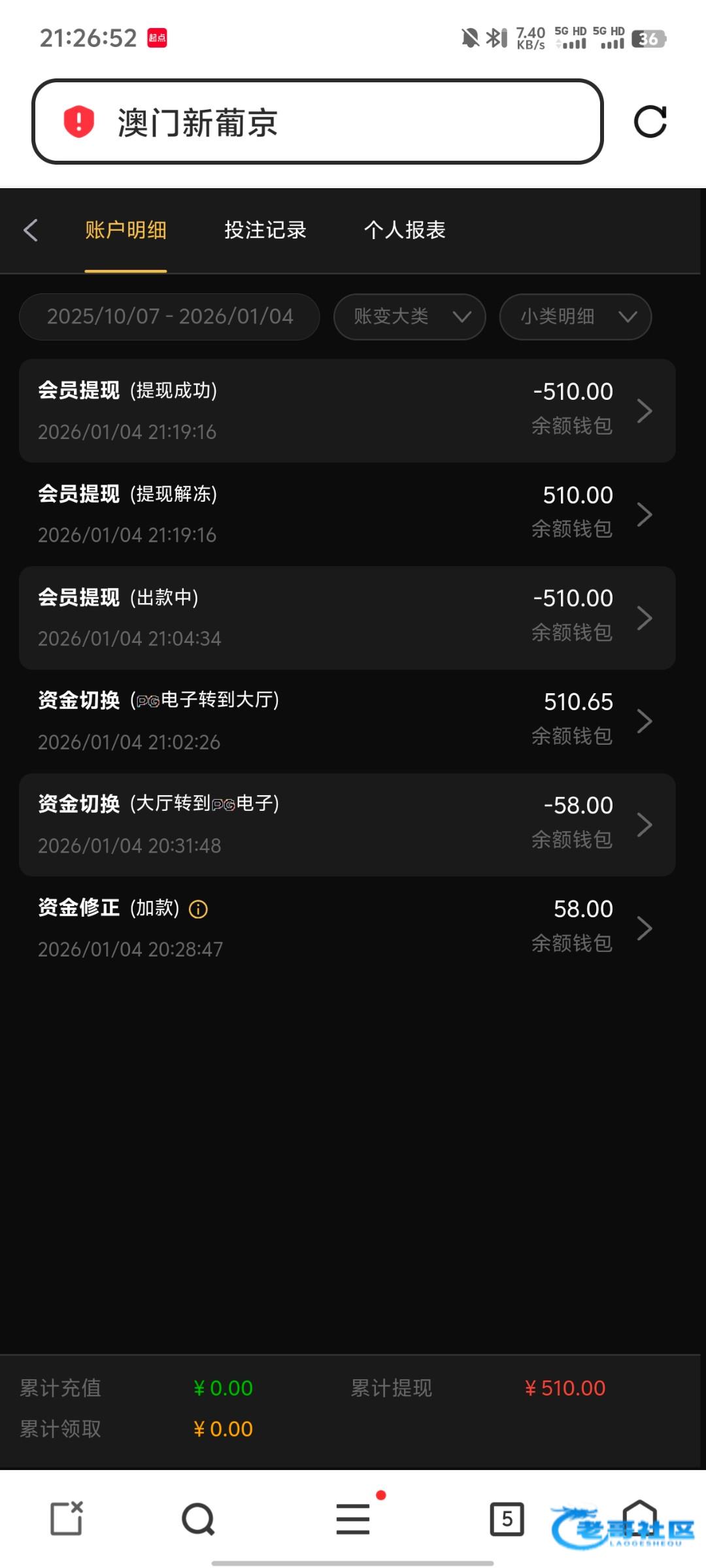Show info tooltip next to 加款
Image resolution: width=706 pixels, height=1568 pixels.
pos(198,909)
